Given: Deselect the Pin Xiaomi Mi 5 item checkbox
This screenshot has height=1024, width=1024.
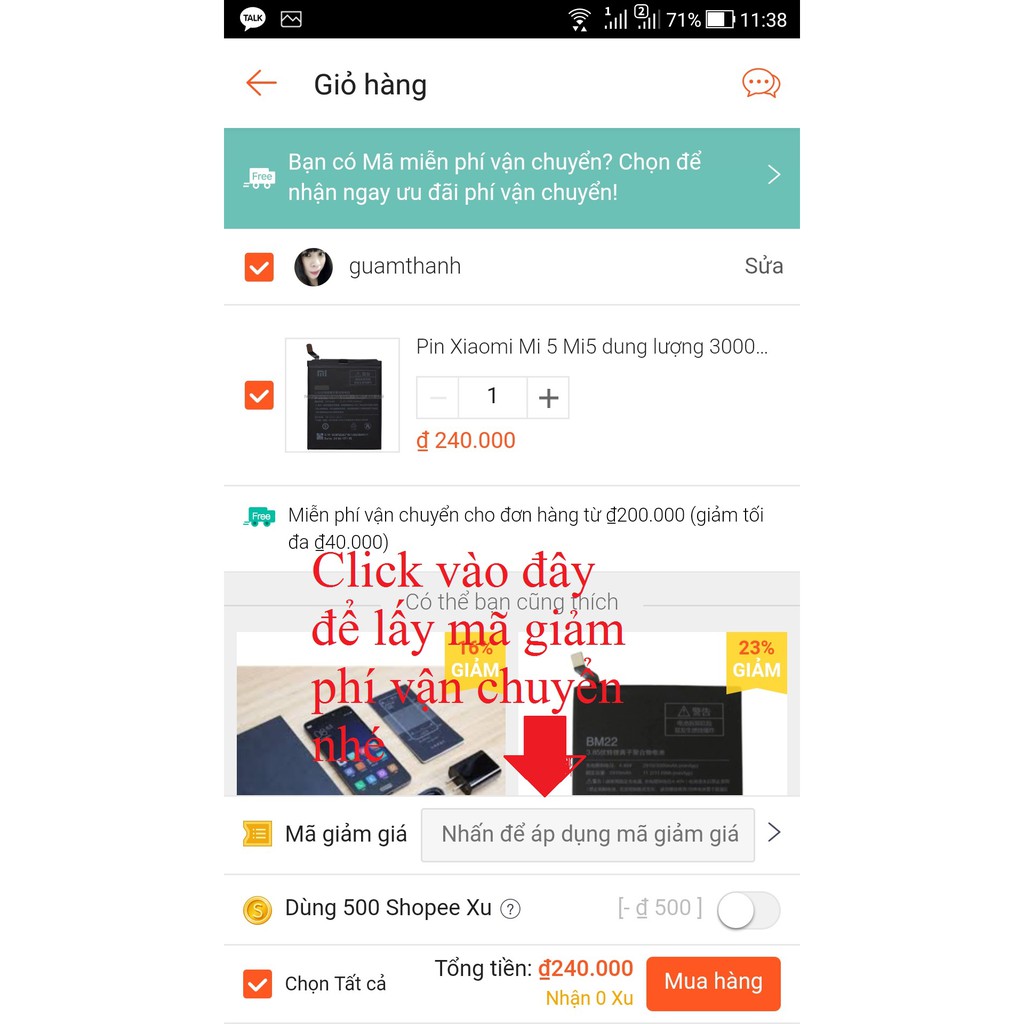Looking at the screenshot, I should tap(259, 395).
